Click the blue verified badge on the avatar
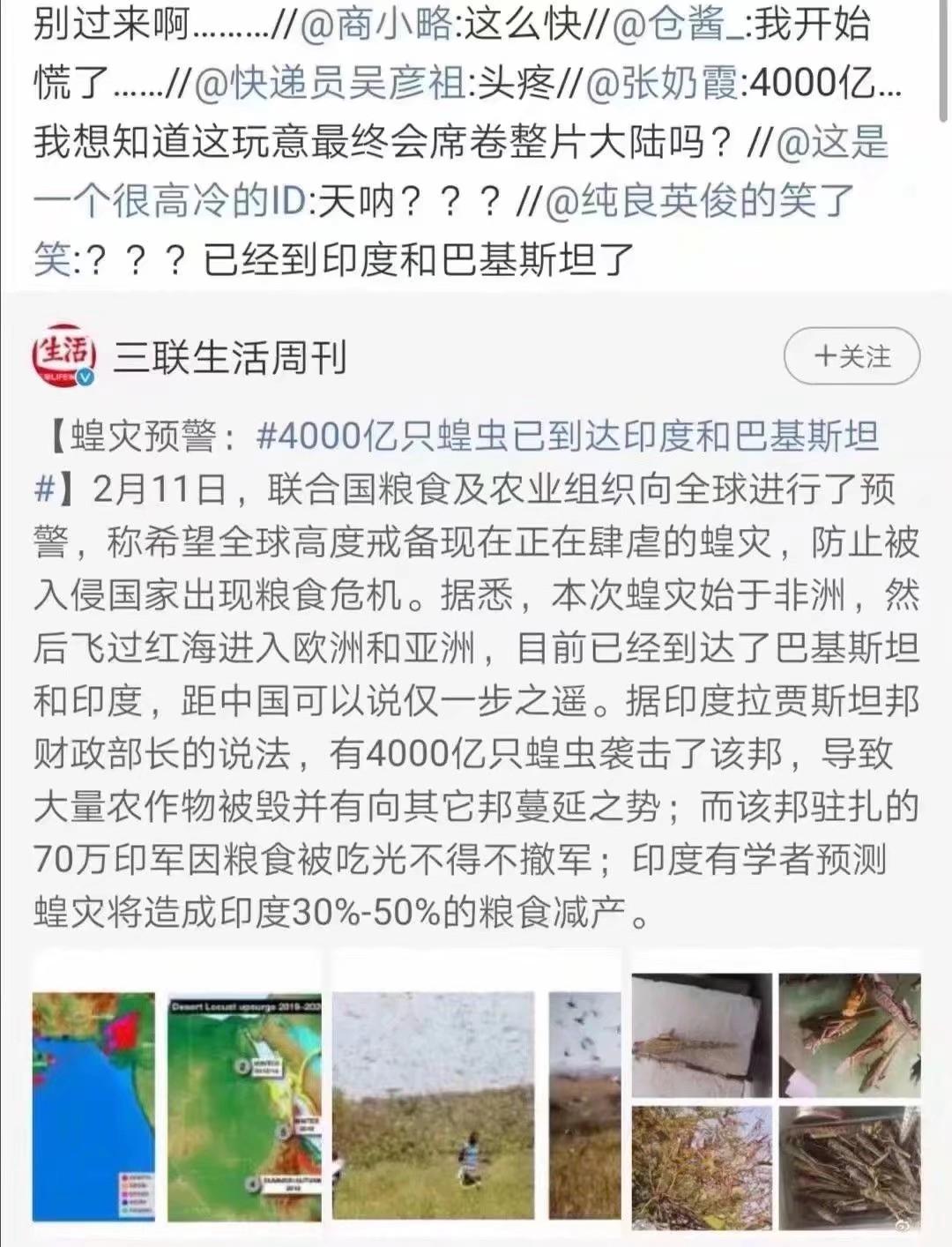The height and width of the screenshot is (1247, 952). point(85,377)
